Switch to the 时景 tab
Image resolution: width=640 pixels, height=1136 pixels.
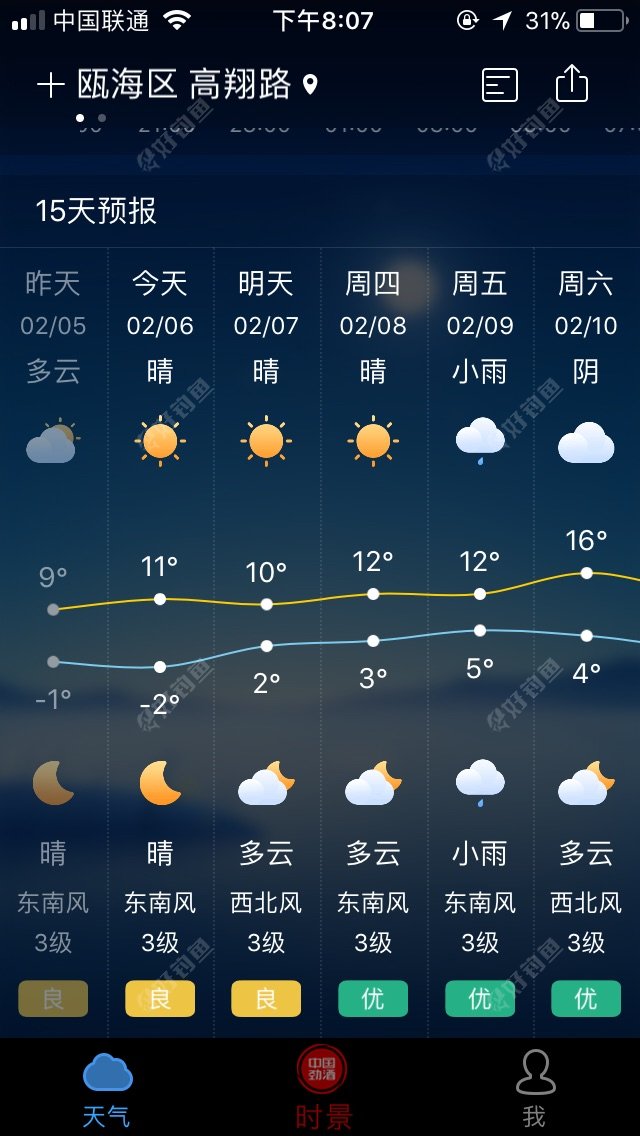[322, 1087]
